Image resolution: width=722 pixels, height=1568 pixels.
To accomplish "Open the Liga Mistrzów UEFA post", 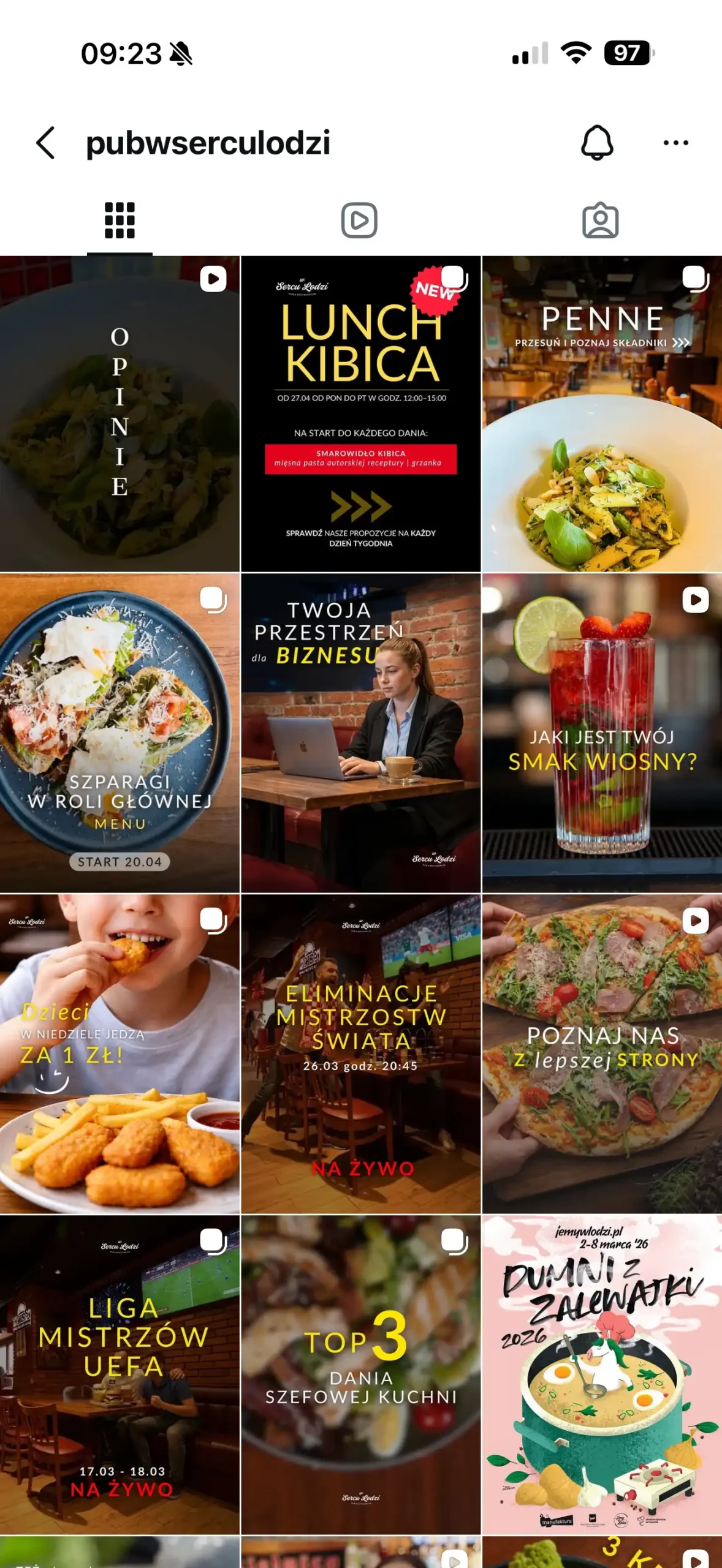I will point(120,1375).
